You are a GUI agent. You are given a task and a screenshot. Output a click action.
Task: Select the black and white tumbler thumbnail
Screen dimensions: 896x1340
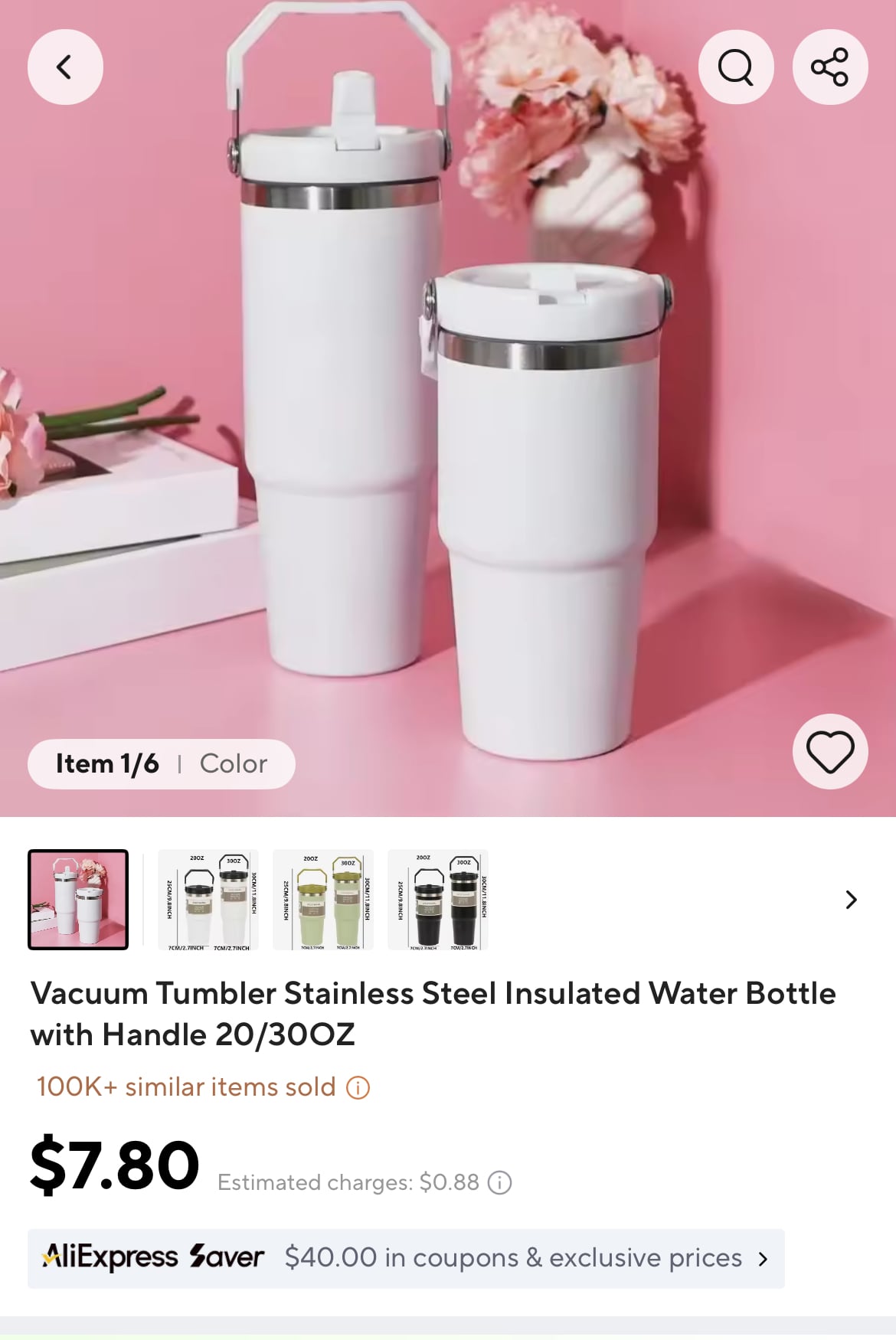tap(208, 900)
